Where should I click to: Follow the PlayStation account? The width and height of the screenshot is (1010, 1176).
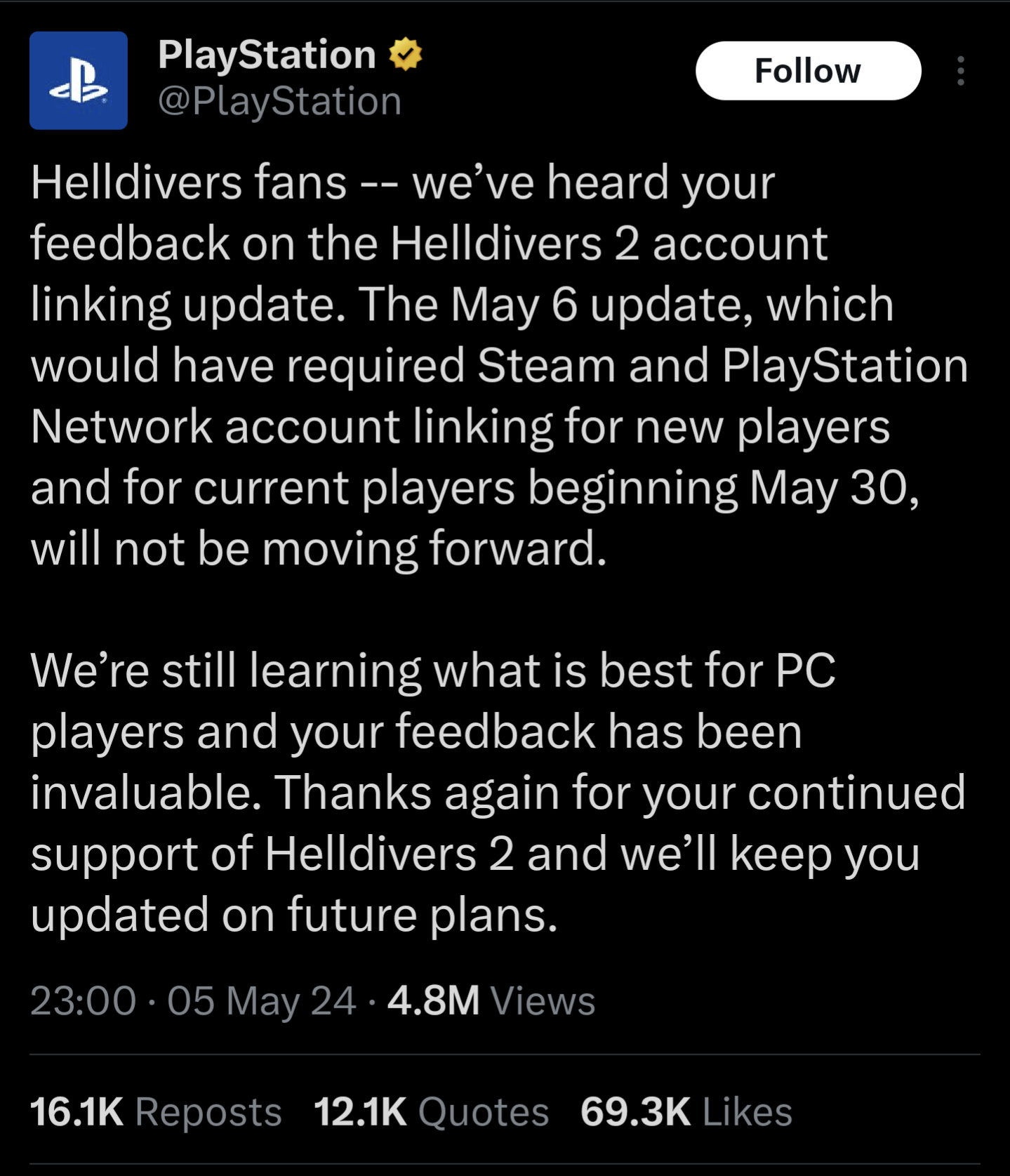pyautogui.click(x=808, y=71)
